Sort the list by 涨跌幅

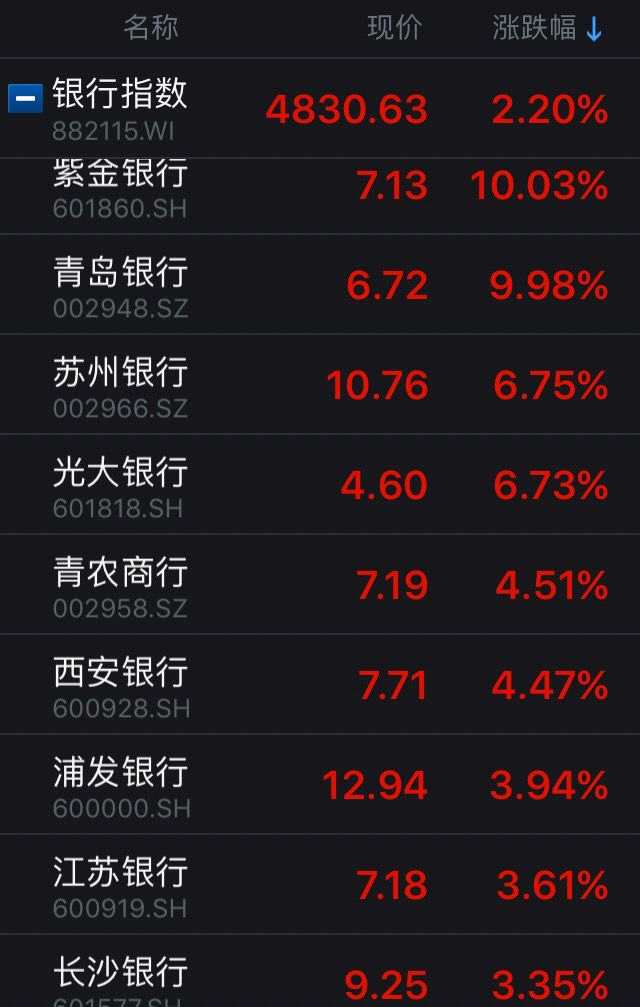[x=547, y=29]
